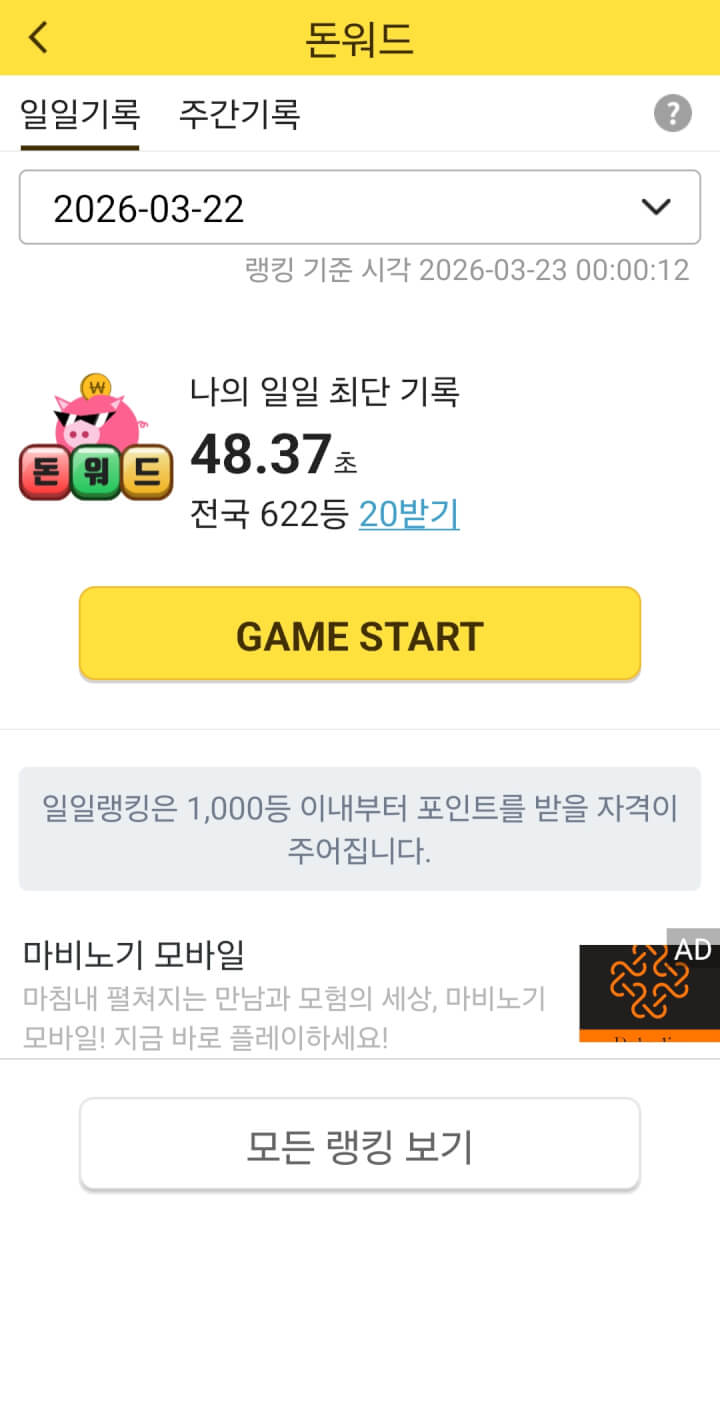Start the game with GAME START
This screenshot has height=1419, width=720.
click(360, 635)
